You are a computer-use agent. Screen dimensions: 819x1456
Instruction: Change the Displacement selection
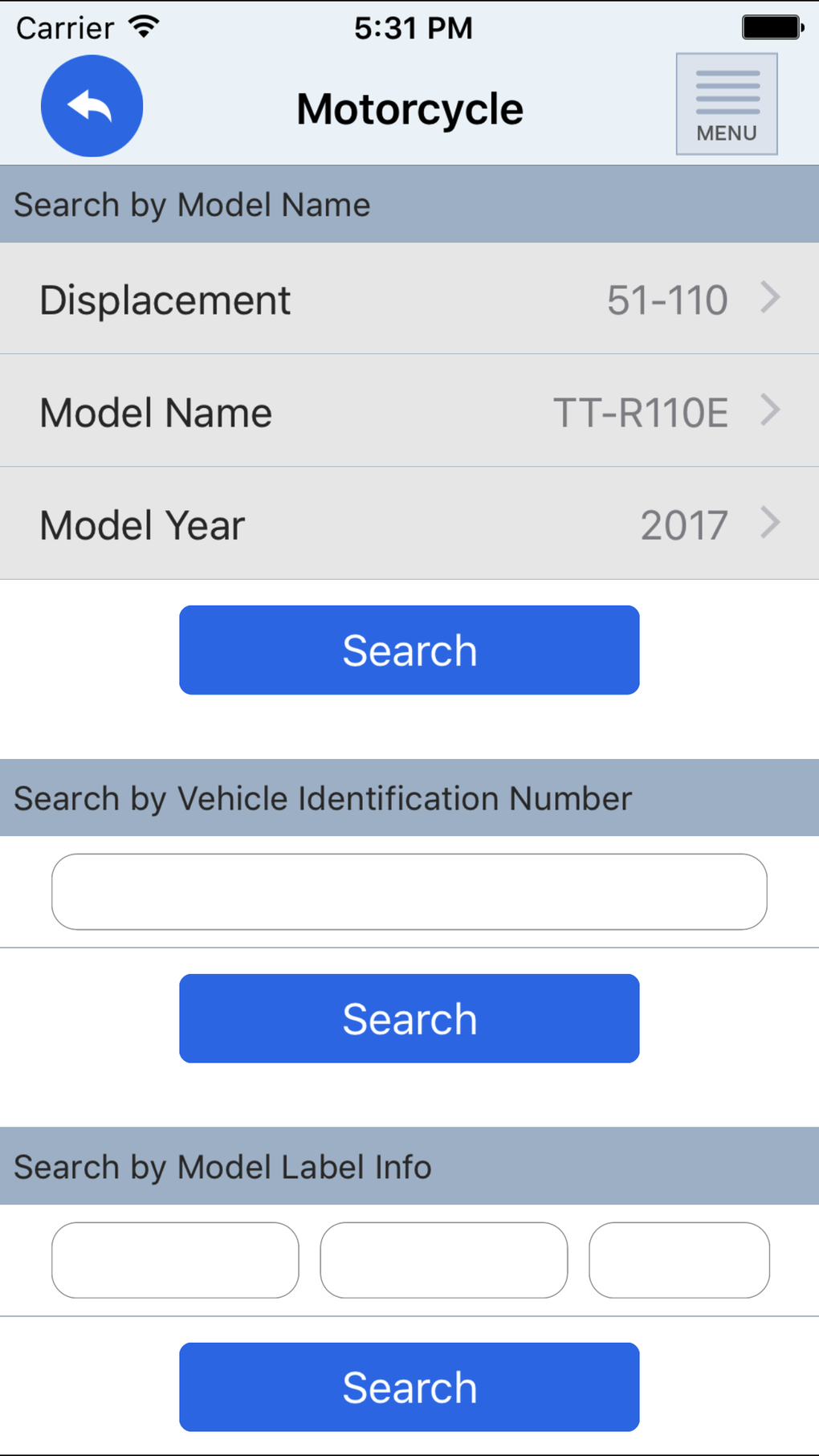[409, 299]
